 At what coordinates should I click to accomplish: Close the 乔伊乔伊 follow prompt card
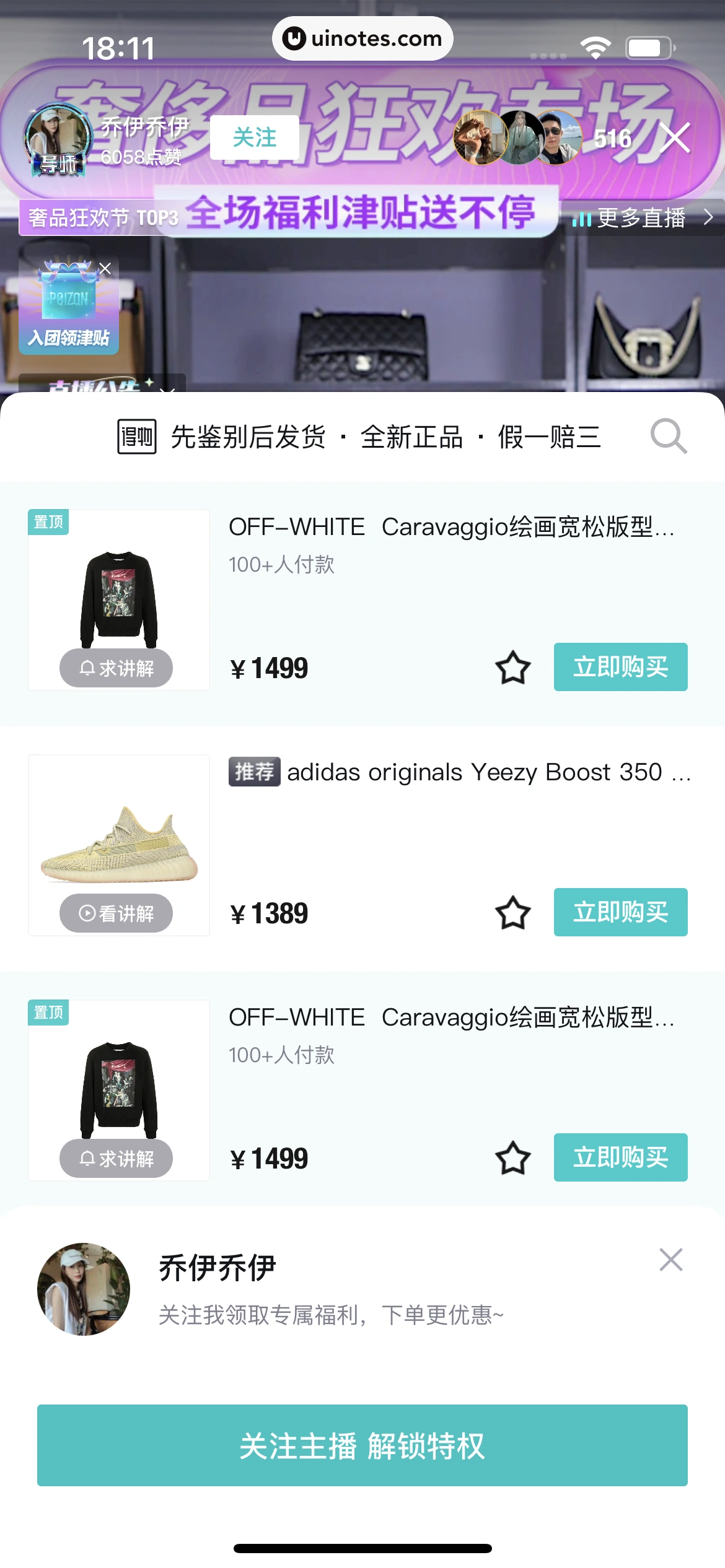[x=671, y=1260]
